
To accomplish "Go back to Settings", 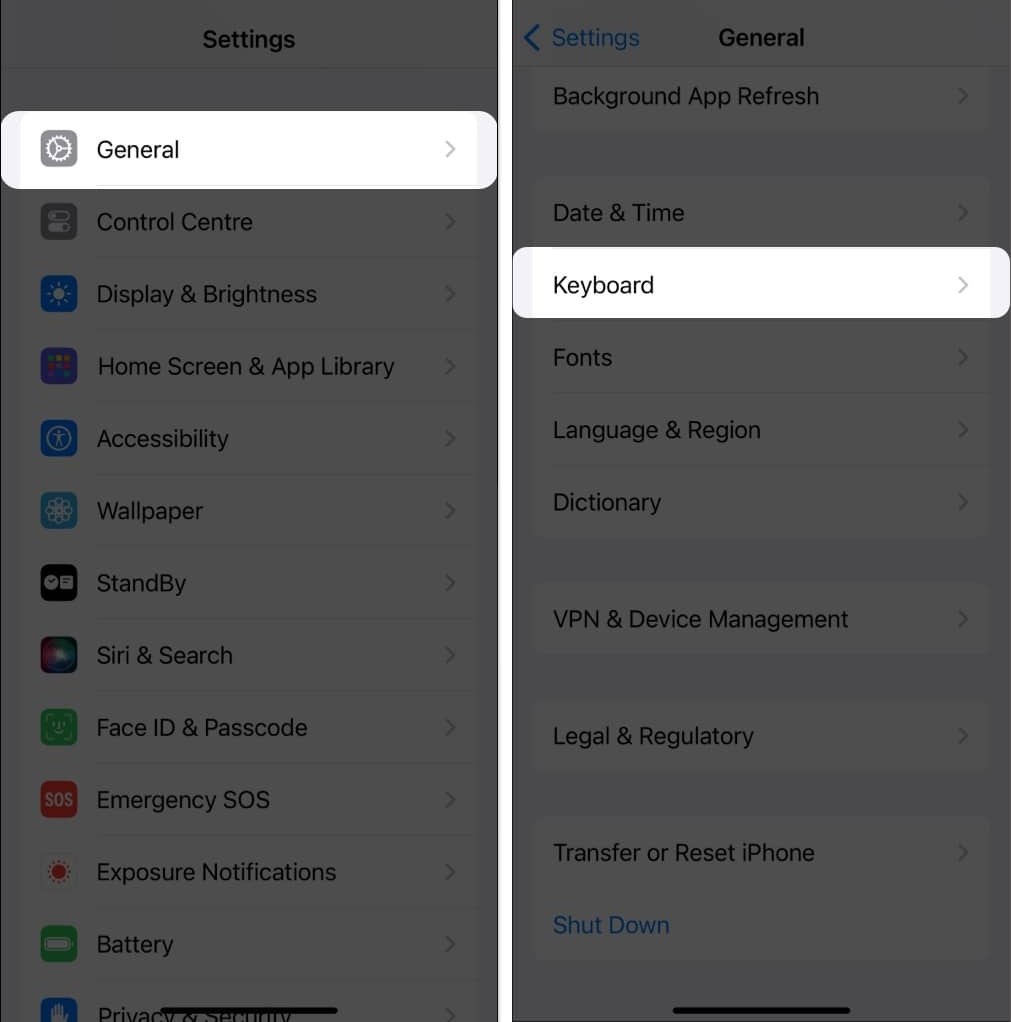I will (582, 38).
